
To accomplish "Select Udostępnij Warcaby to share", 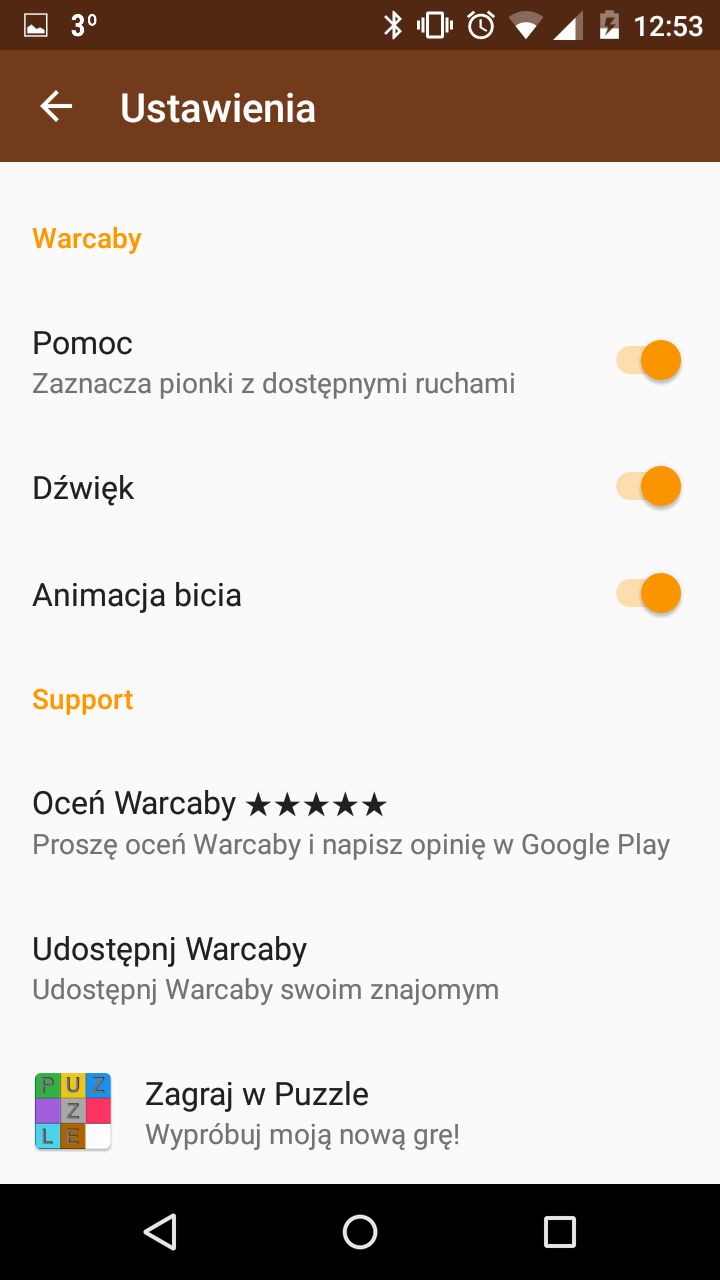I will click(x=360, y=968).
